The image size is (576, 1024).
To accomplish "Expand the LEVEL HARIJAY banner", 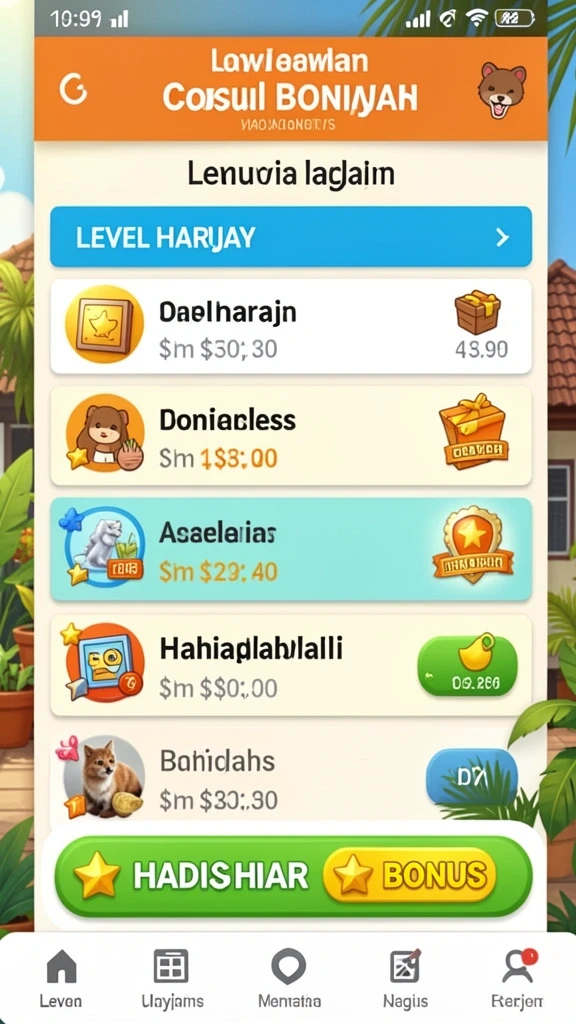I will [291, 237].
